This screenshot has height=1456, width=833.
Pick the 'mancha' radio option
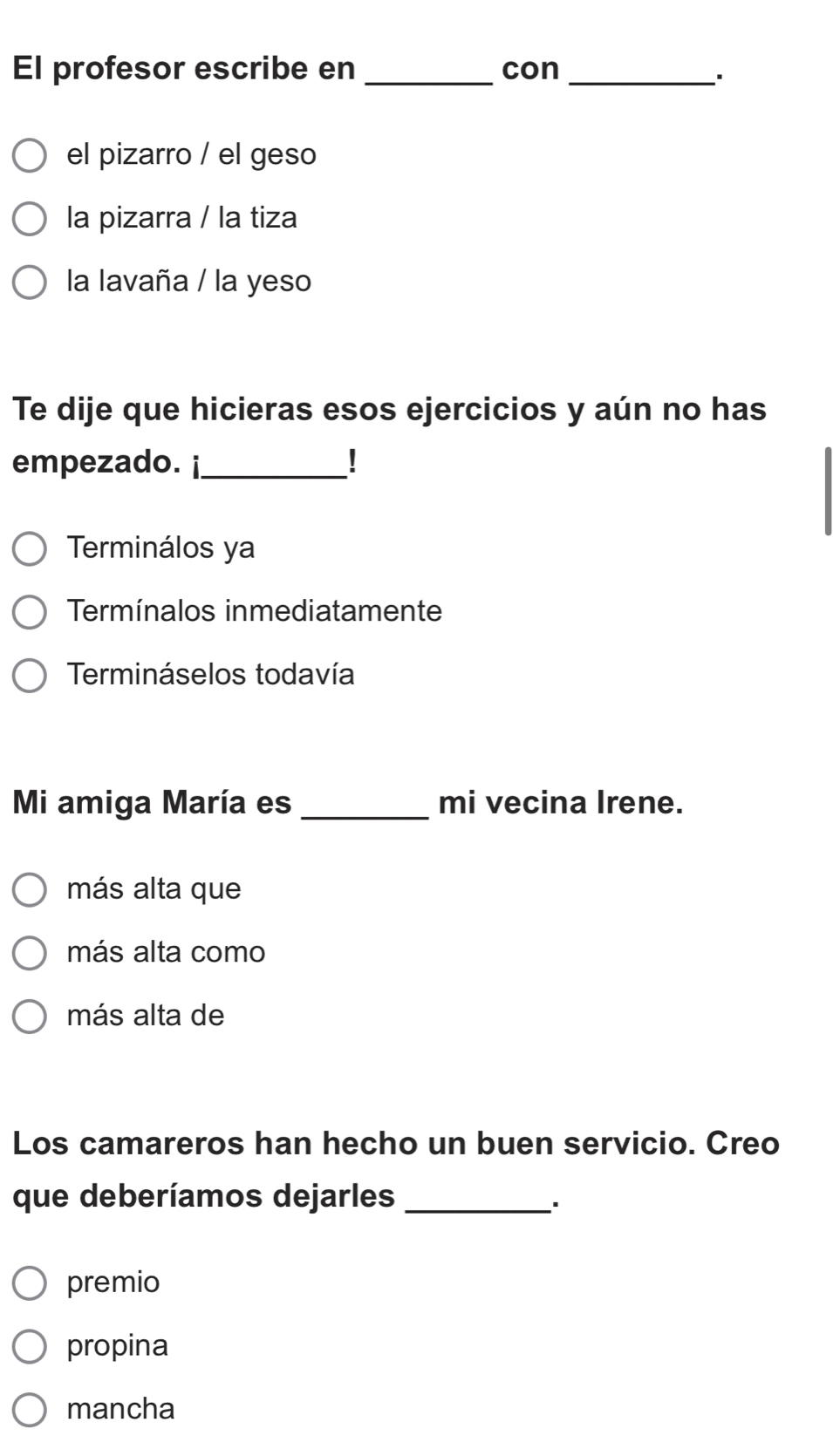30,1409
